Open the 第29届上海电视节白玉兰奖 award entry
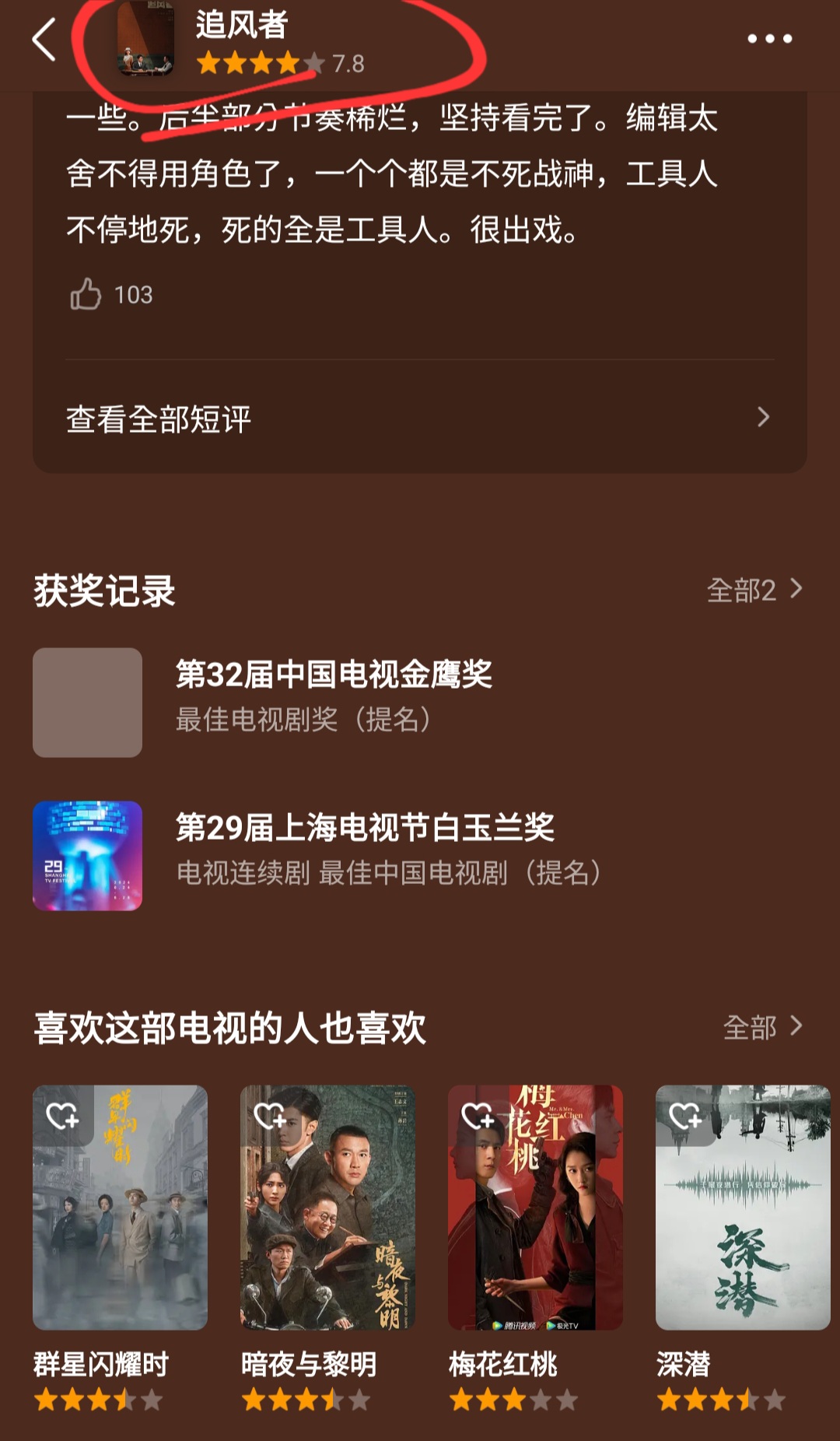This screenshot has width=840, height=1441. click(x=365, y=828)
